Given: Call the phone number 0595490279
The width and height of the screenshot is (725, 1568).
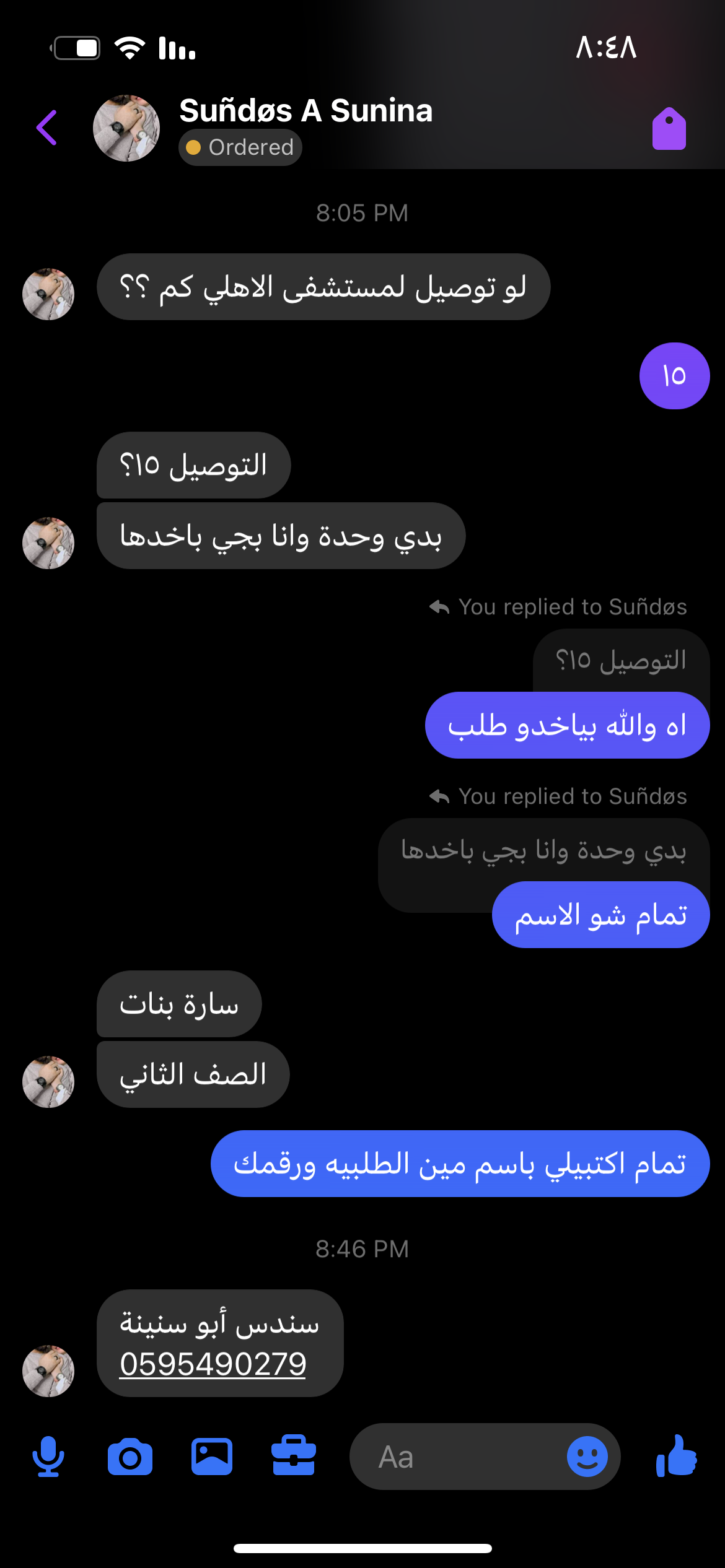Looking at the screenshot, I should pos(213,1364).
